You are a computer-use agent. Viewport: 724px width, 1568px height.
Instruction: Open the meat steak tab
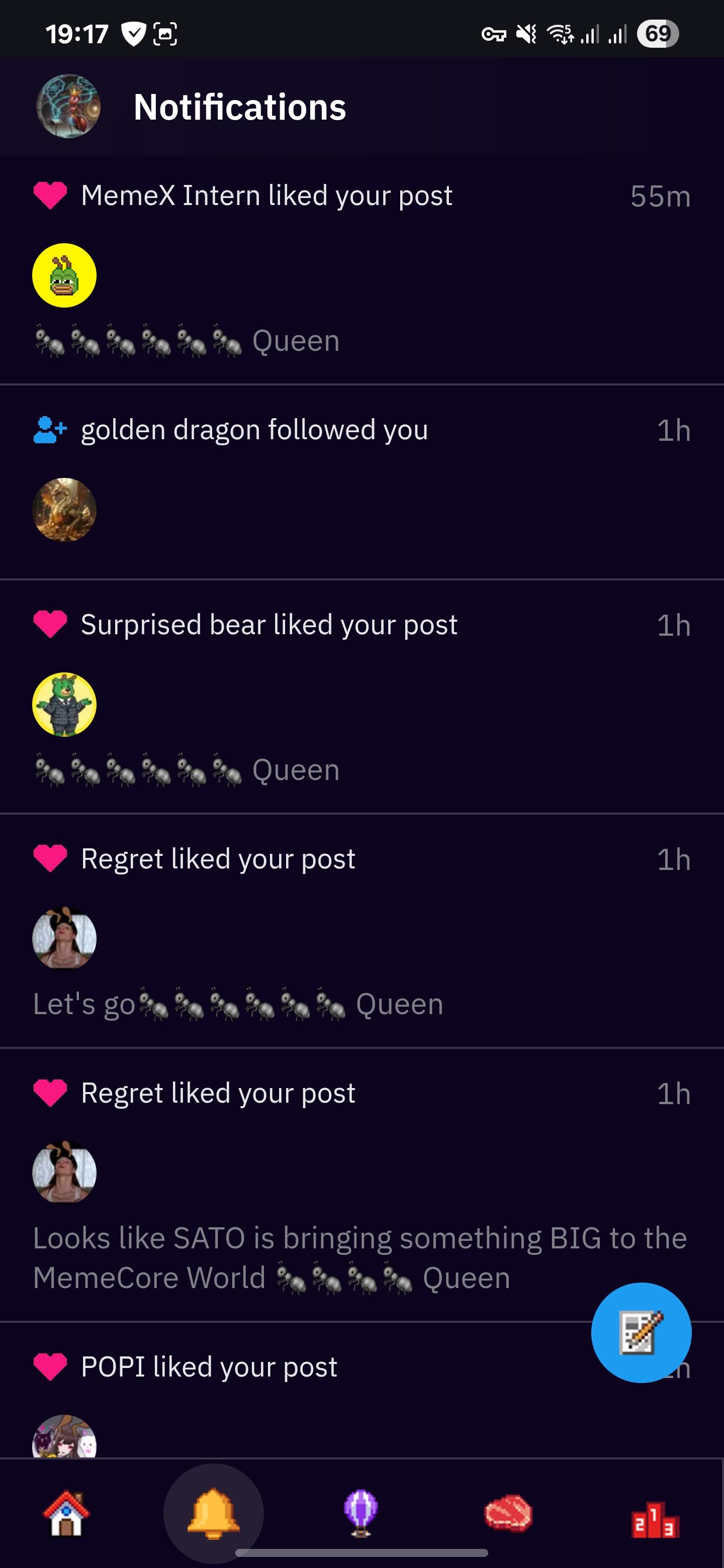[508, 1513]
